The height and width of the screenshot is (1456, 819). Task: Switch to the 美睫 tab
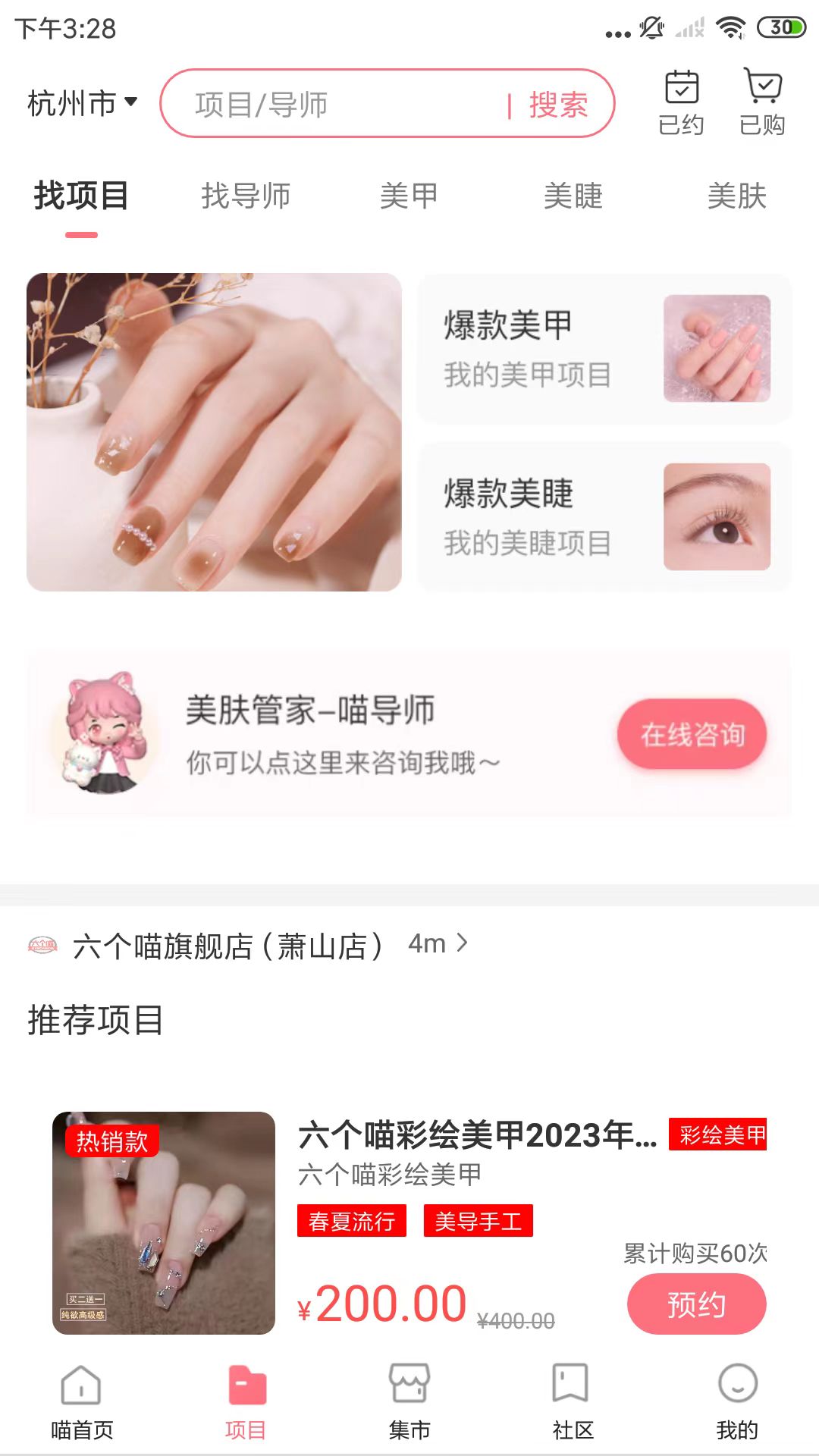tap(573, 196)
